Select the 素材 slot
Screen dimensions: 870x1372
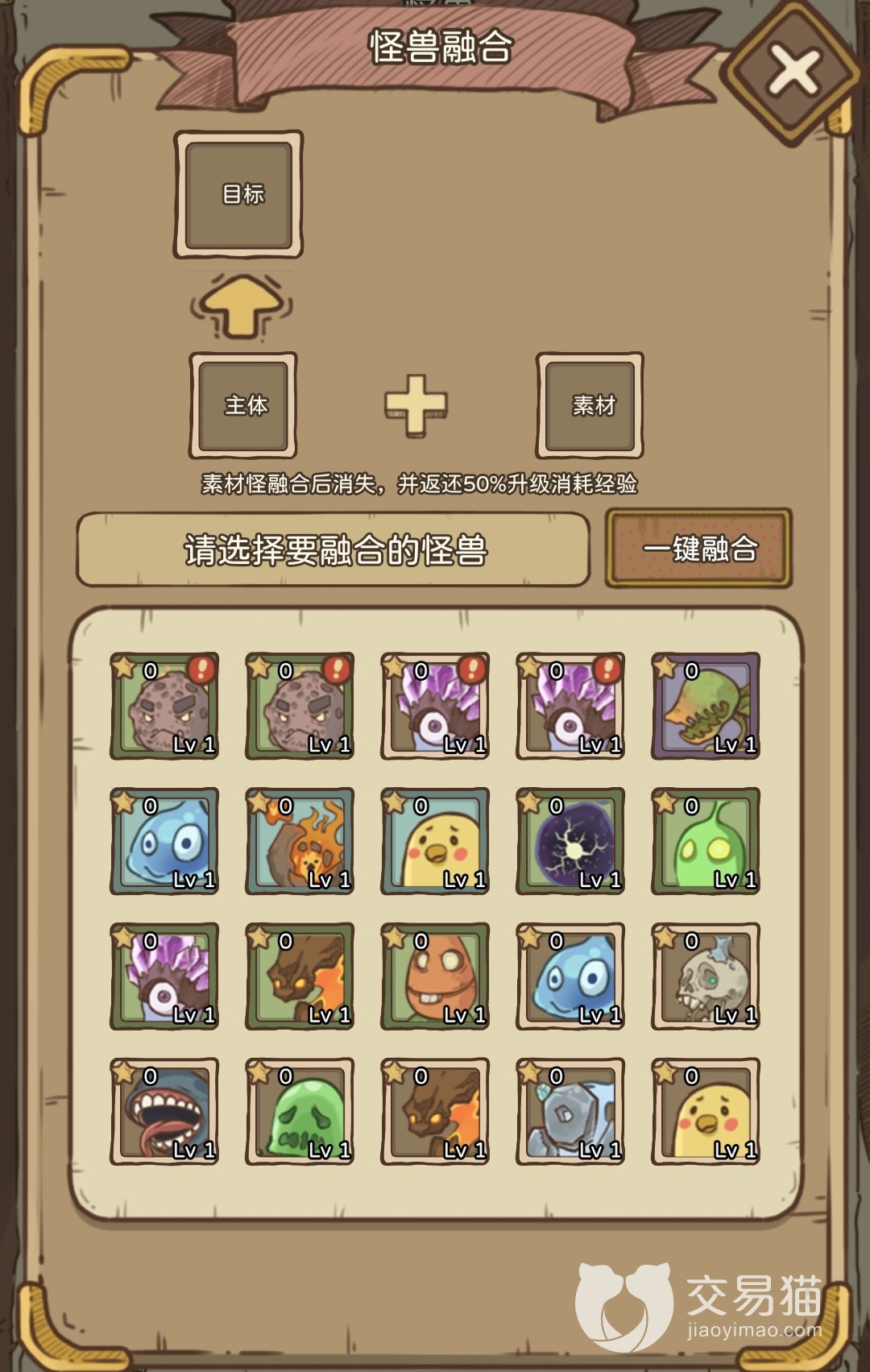[590, 405]
